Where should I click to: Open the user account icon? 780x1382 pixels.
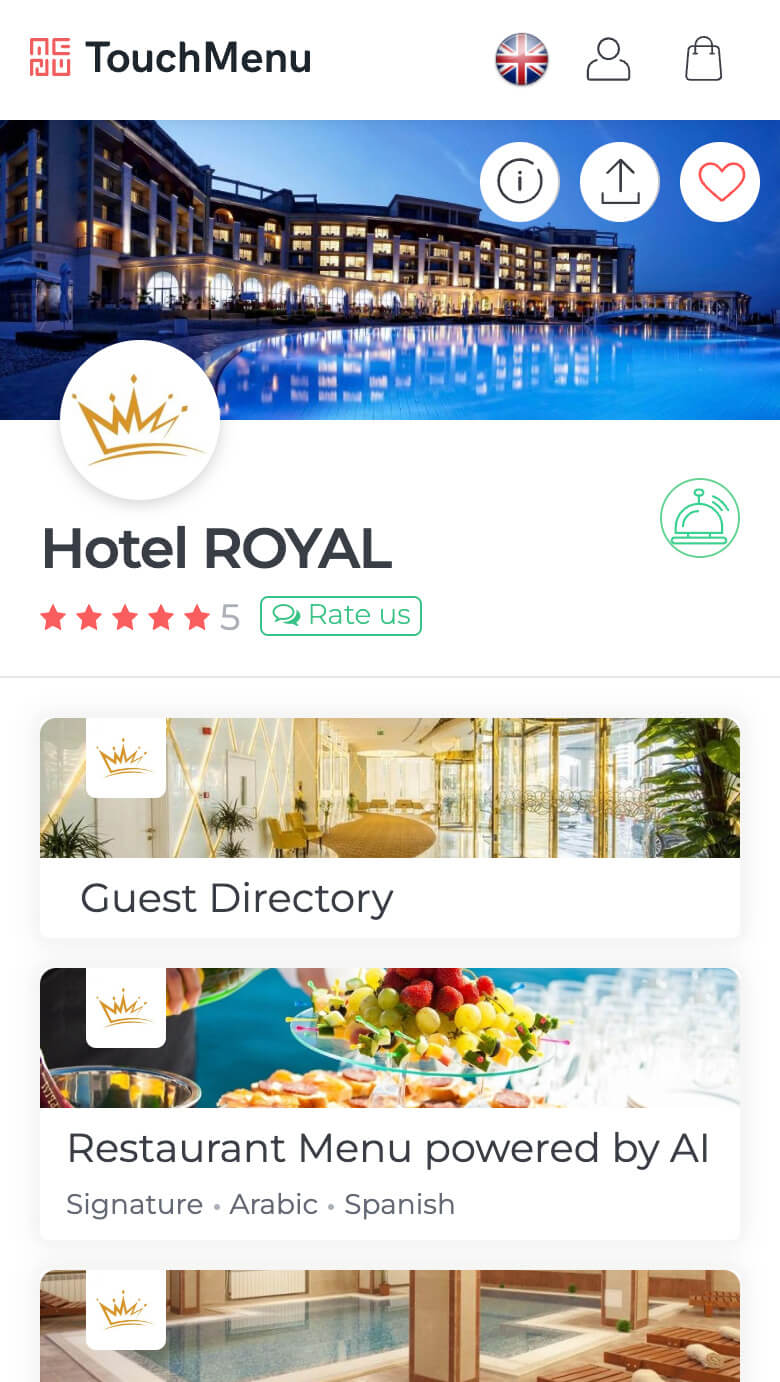(x=608, y=59)
